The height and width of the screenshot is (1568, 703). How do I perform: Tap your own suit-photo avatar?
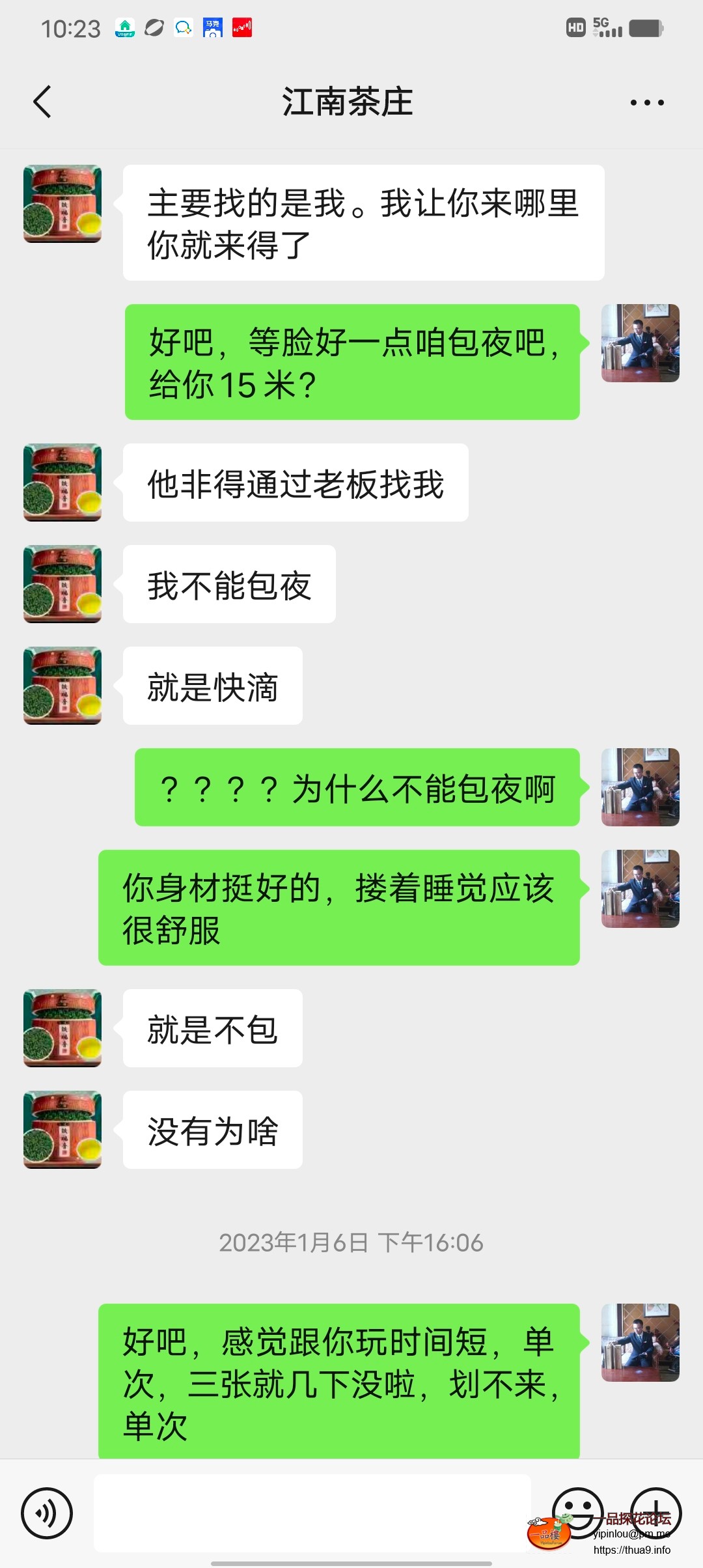click(640, 343)
